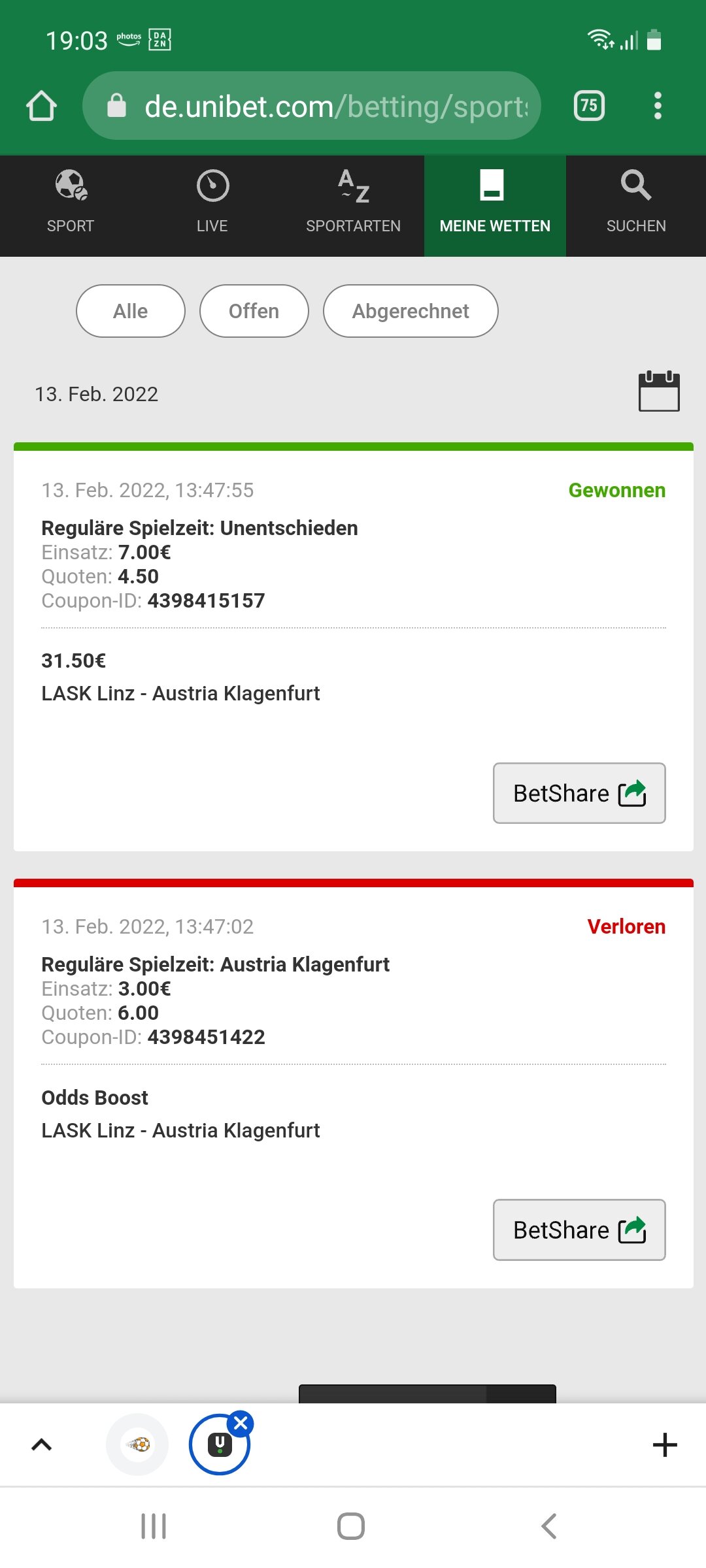Go back with the system back button

[x=549, y=1526]
